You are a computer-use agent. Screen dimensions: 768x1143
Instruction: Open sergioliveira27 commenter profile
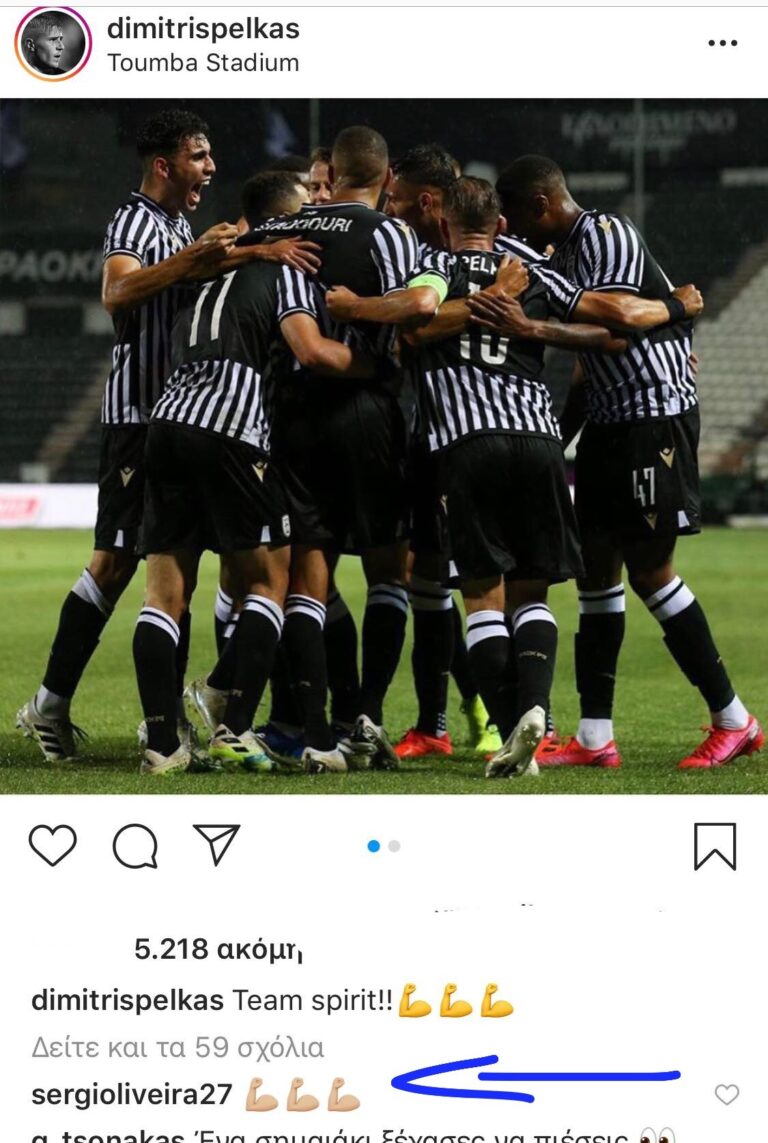[x=132, y=1095]
